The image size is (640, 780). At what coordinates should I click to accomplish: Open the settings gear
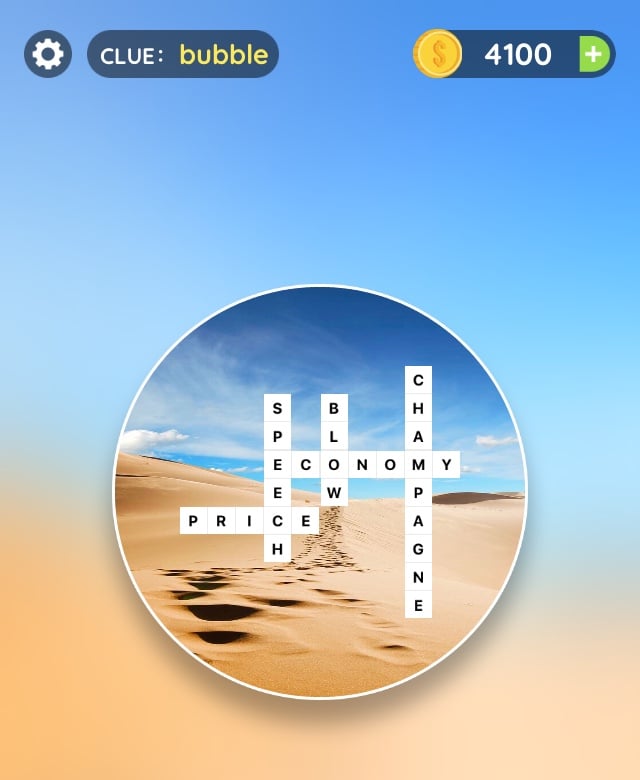tap(47, 54)
